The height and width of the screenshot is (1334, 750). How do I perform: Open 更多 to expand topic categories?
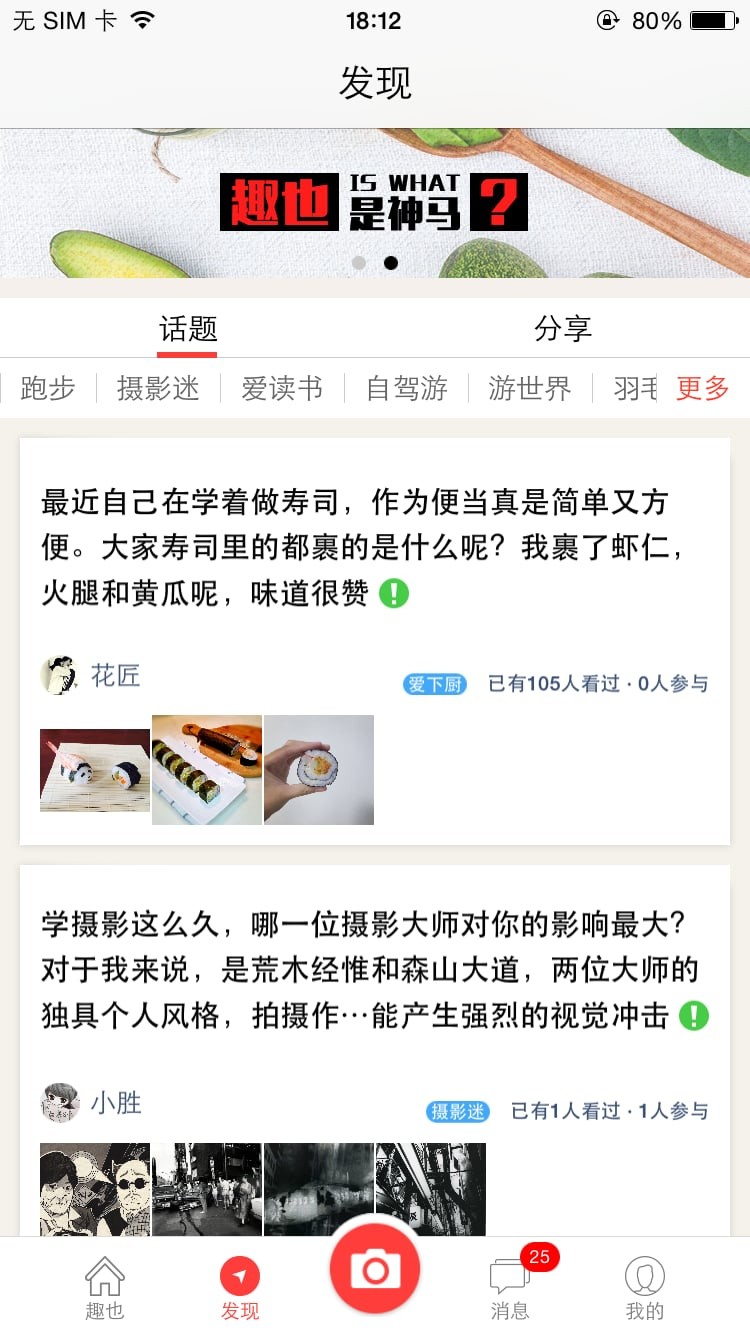coord(702,390)
